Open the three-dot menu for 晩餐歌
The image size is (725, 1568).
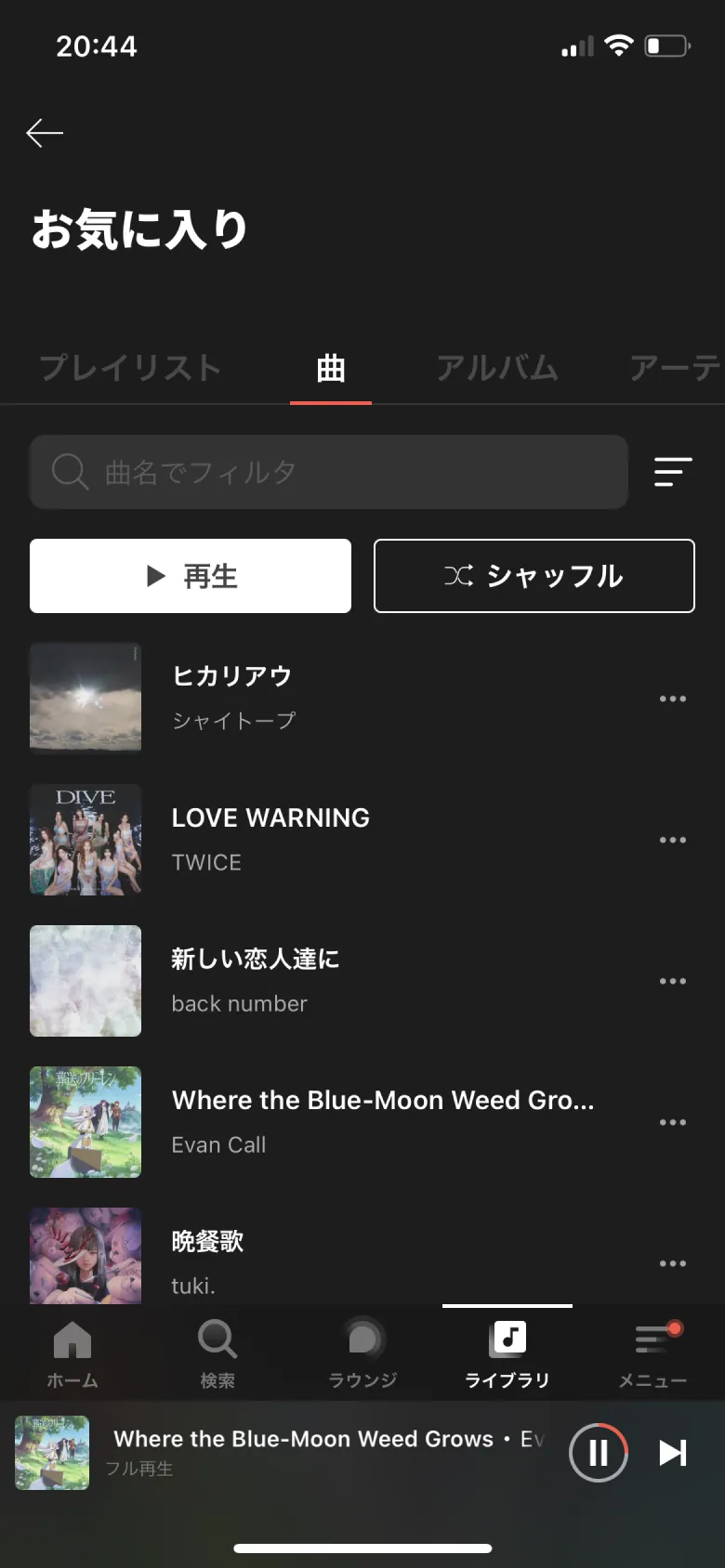pyautogui.click(x=672, y=1262)
